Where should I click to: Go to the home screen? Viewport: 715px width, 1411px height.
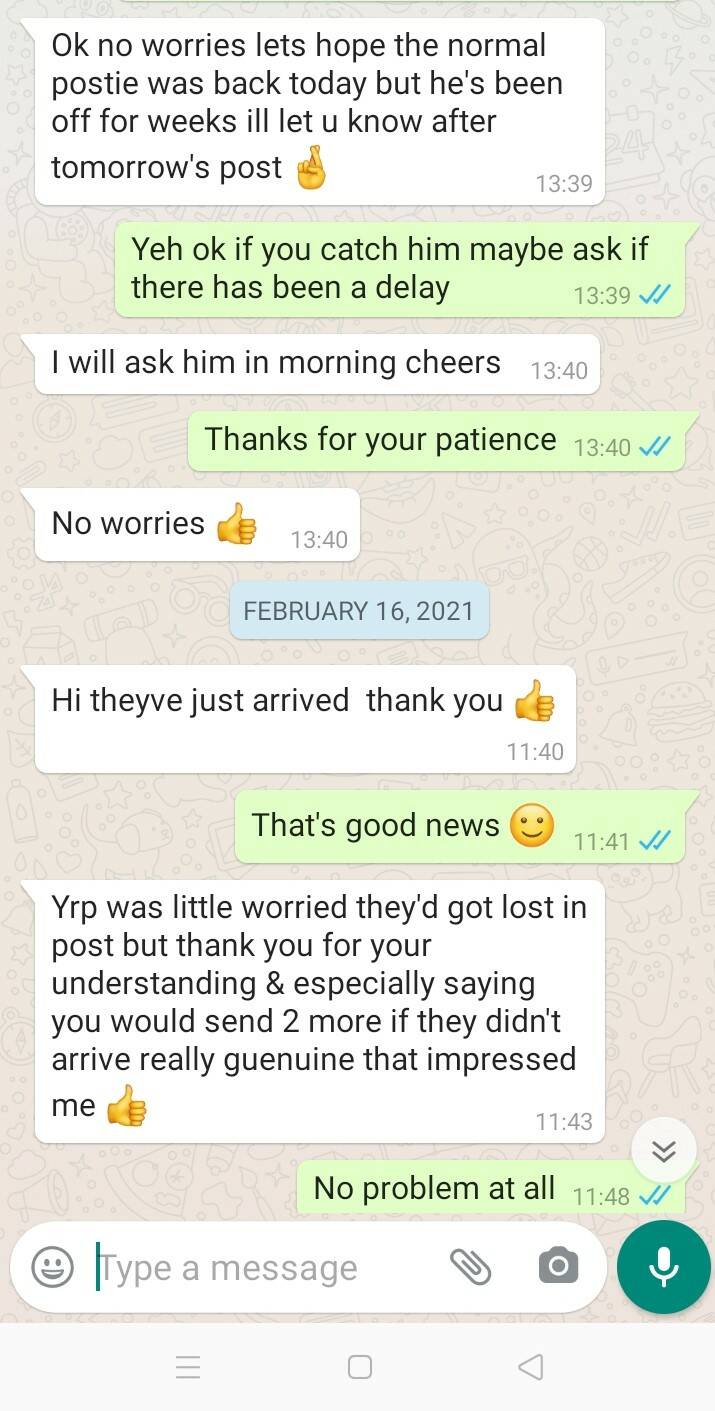point(360,1367)
